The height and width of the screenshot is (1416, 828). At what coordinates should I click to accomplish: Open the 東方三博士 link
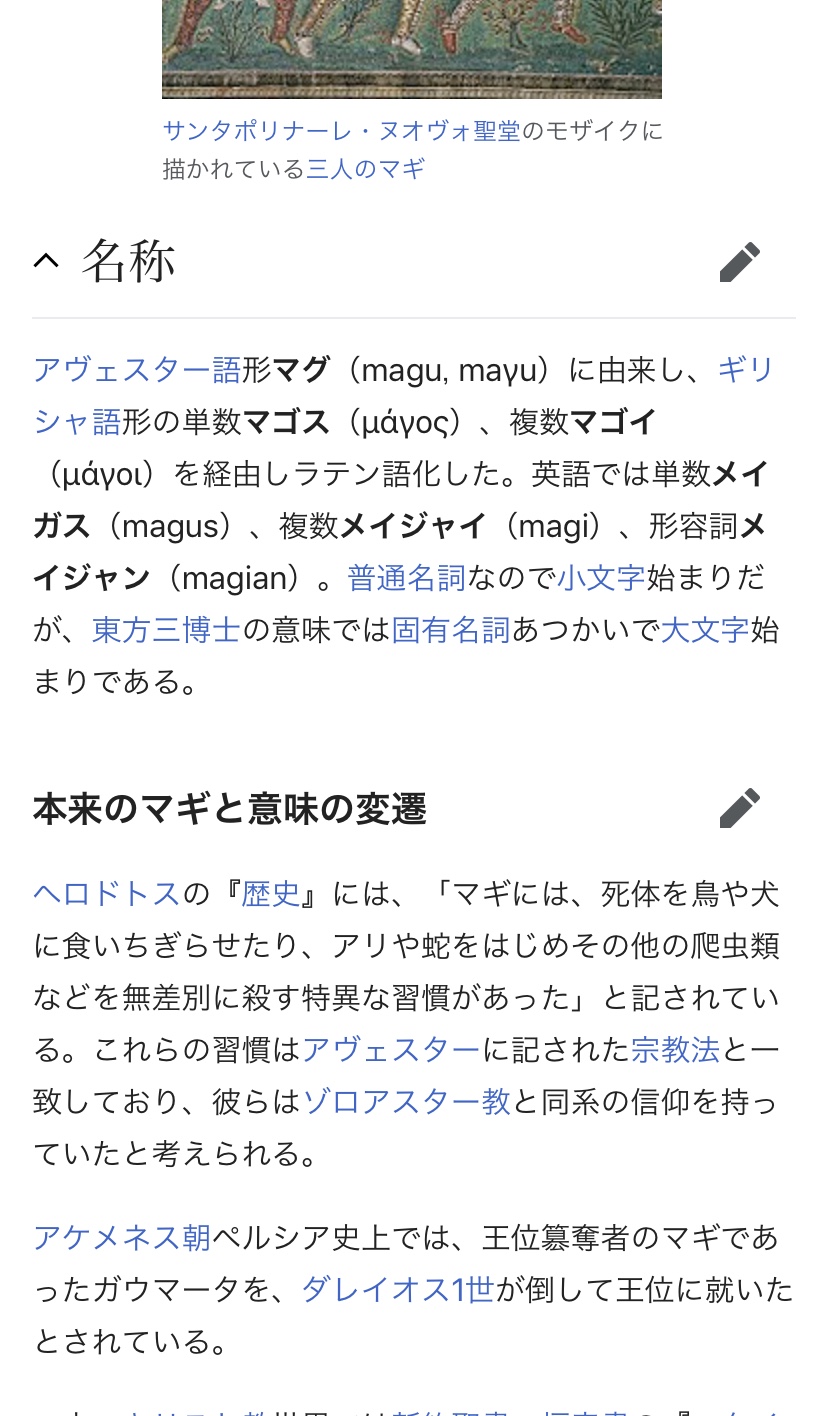[x=166, y=630]
